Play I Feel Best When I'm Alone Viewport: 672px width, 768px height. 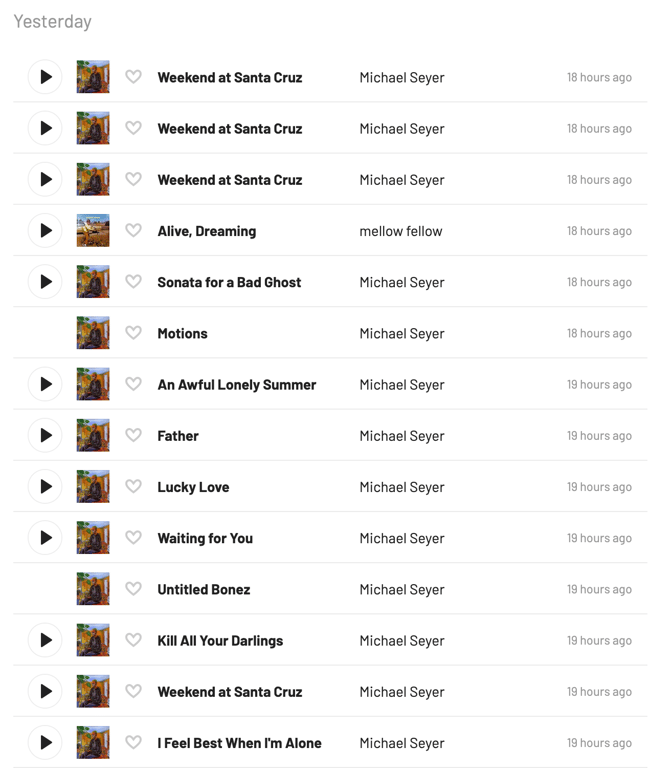tap(45, 743)
